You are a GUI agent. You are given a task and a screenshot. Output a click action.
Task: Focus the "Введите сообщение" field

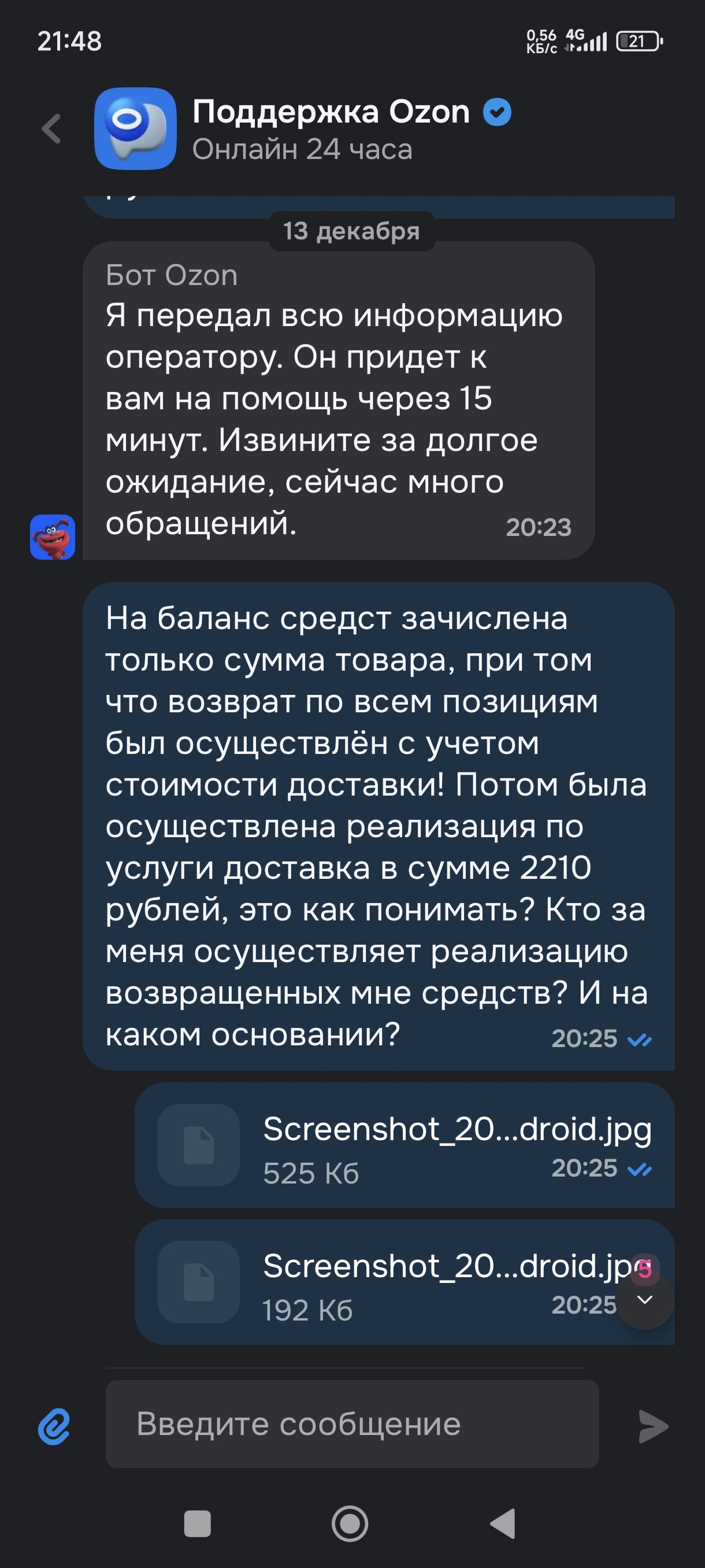351,1425
